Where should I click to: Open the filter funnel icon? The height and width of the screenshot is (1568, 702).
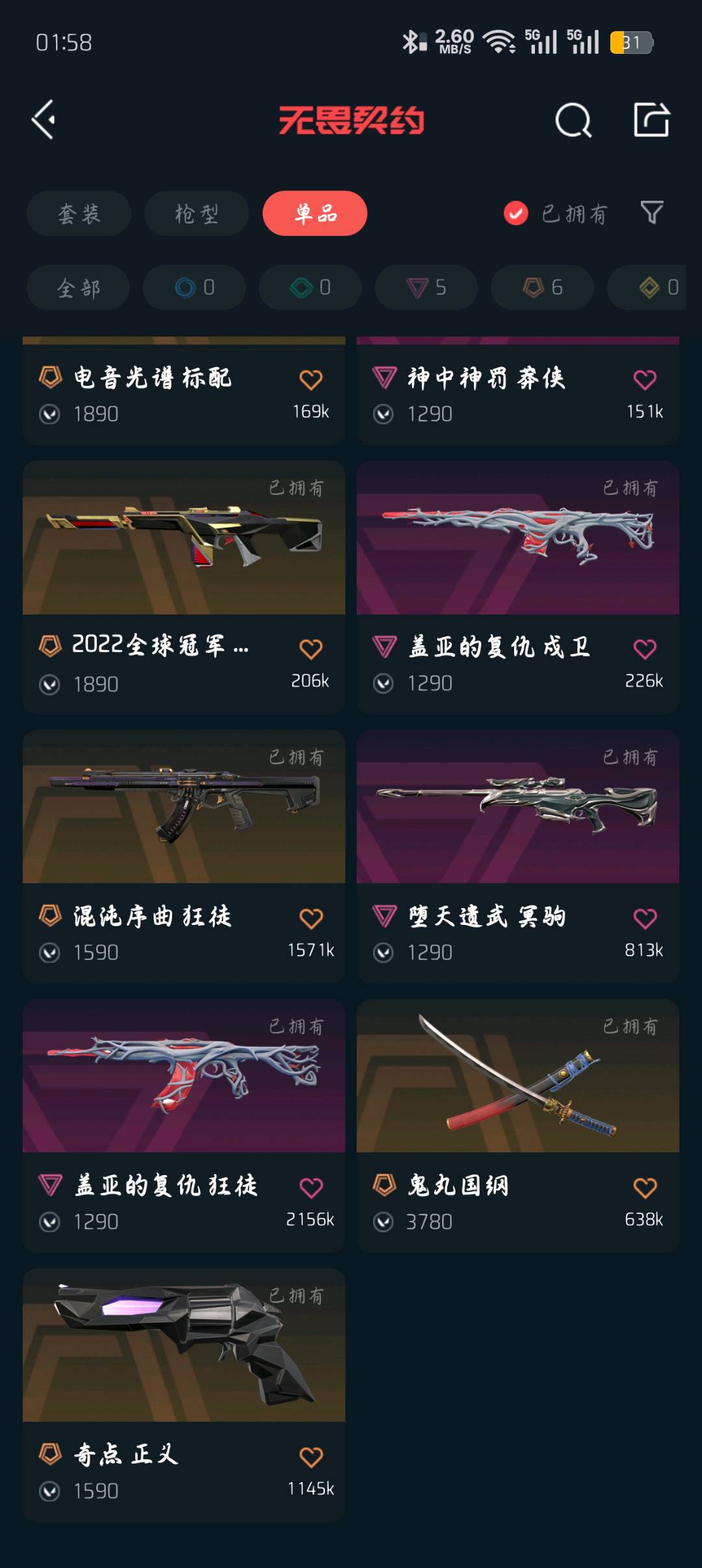[651, 212]
